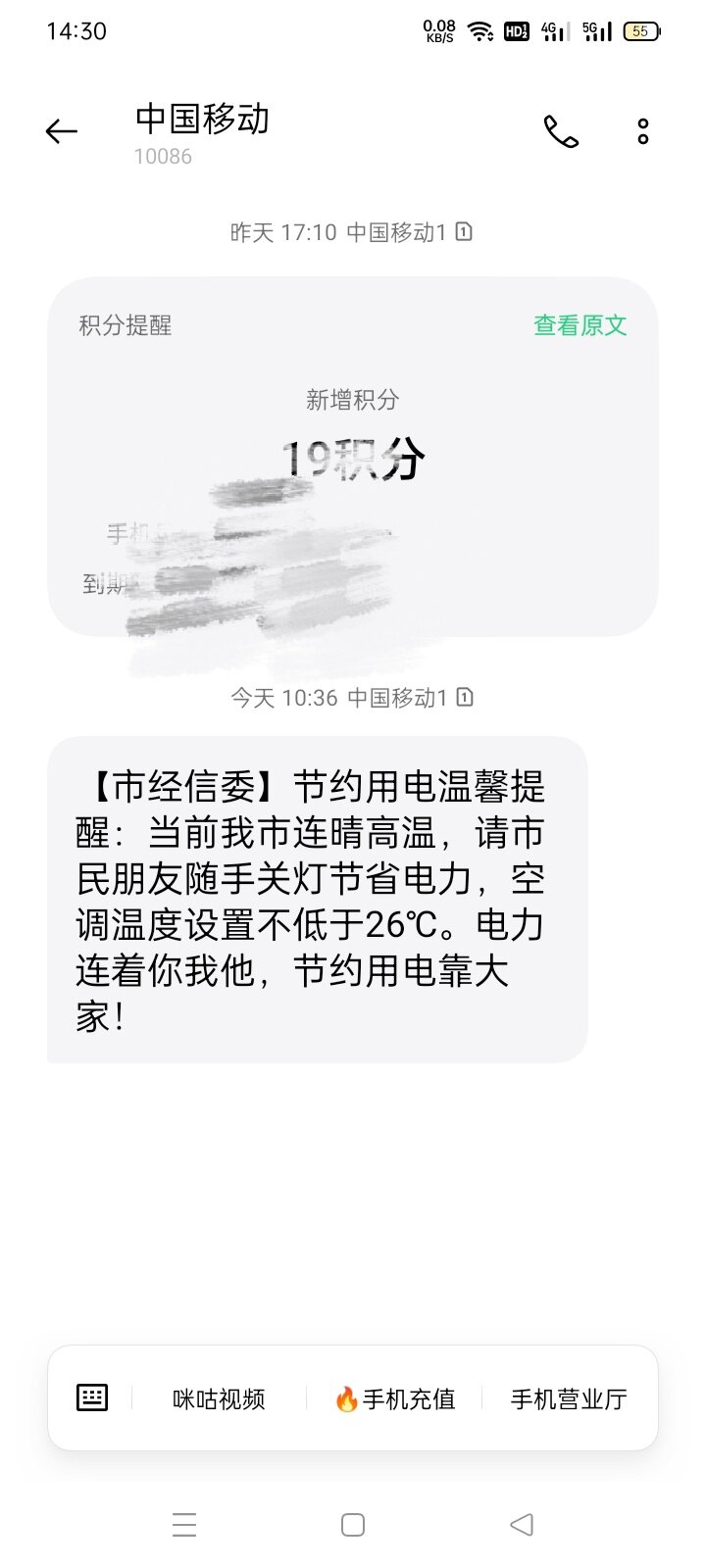Open the three-dot overflow menu
The width and height of the screenshot is (706, 1568).
coord(643,131)
